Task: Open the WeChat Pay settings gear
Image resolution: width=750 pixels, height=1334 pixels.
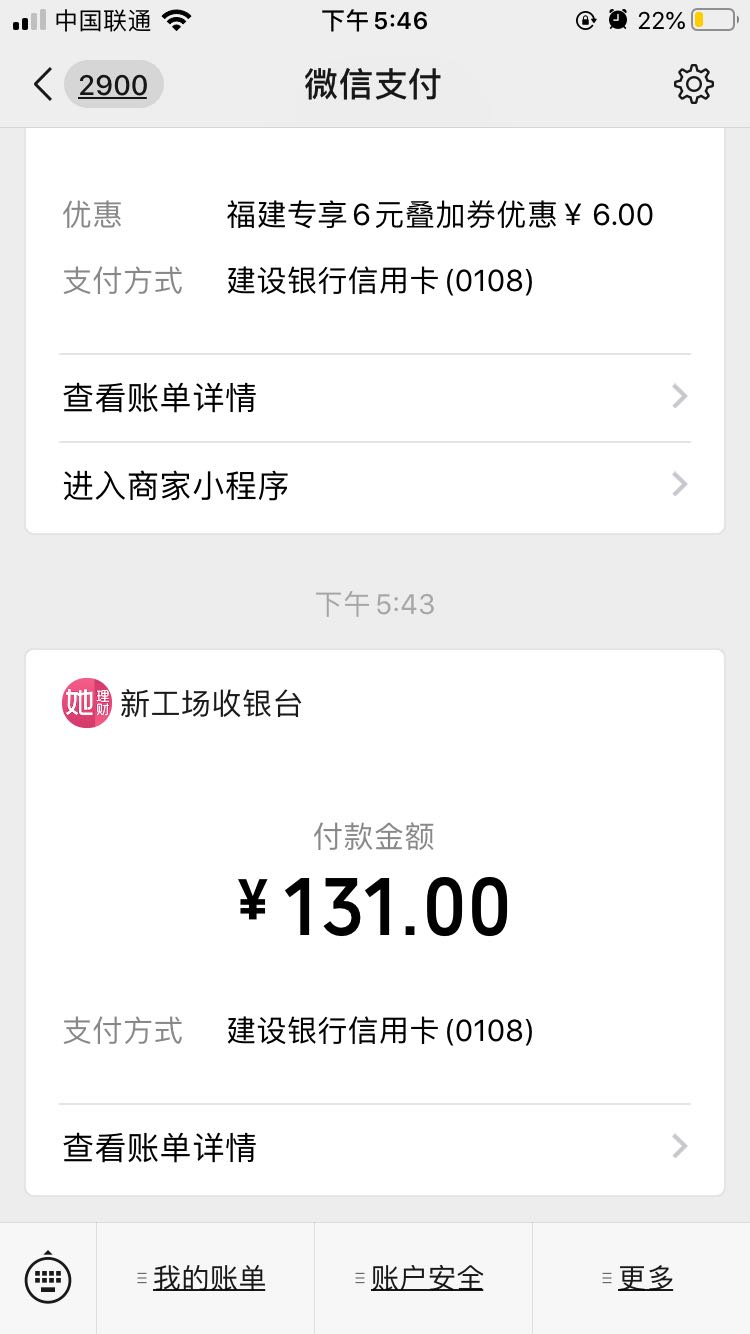Action: pos(693,85)
